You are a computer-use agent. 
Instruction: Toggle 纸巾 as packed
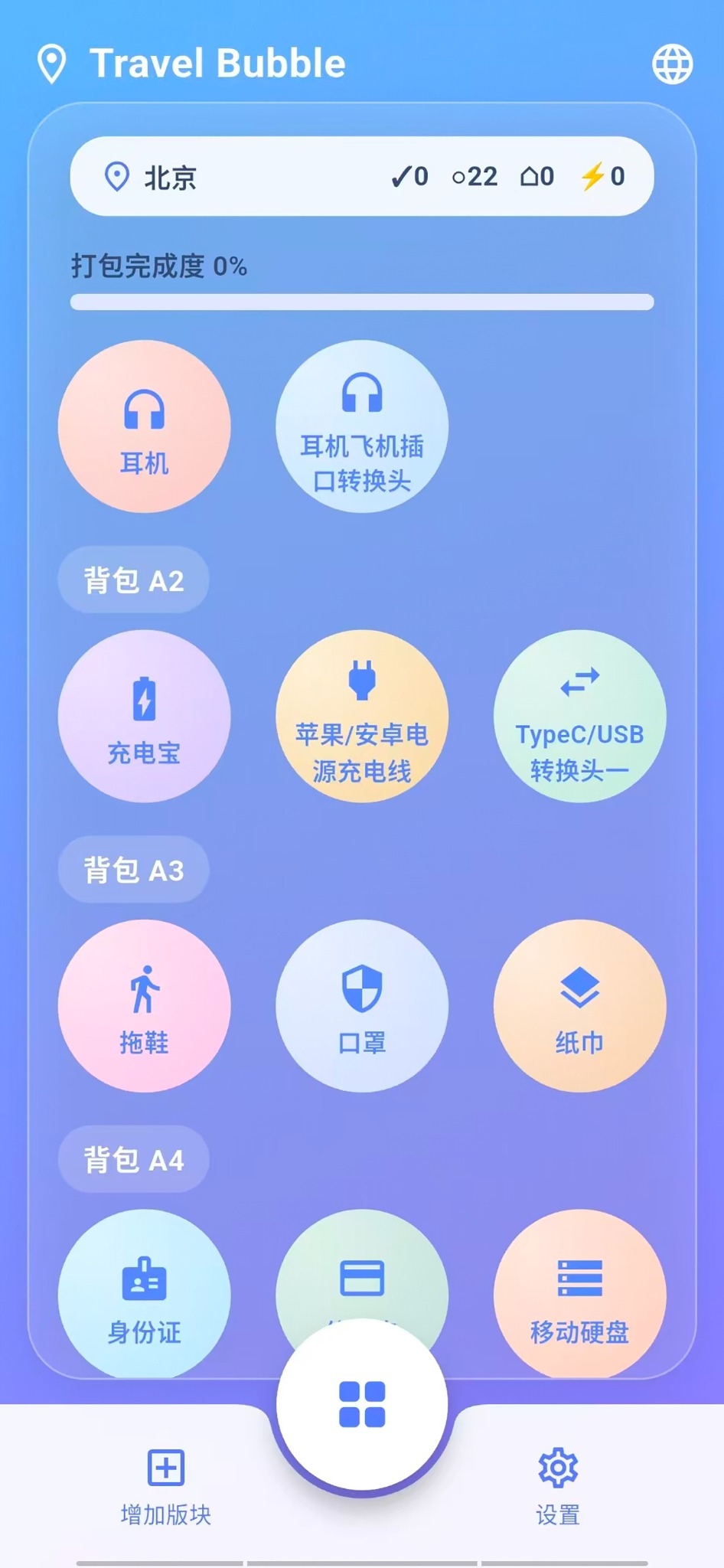point(579,1006)
